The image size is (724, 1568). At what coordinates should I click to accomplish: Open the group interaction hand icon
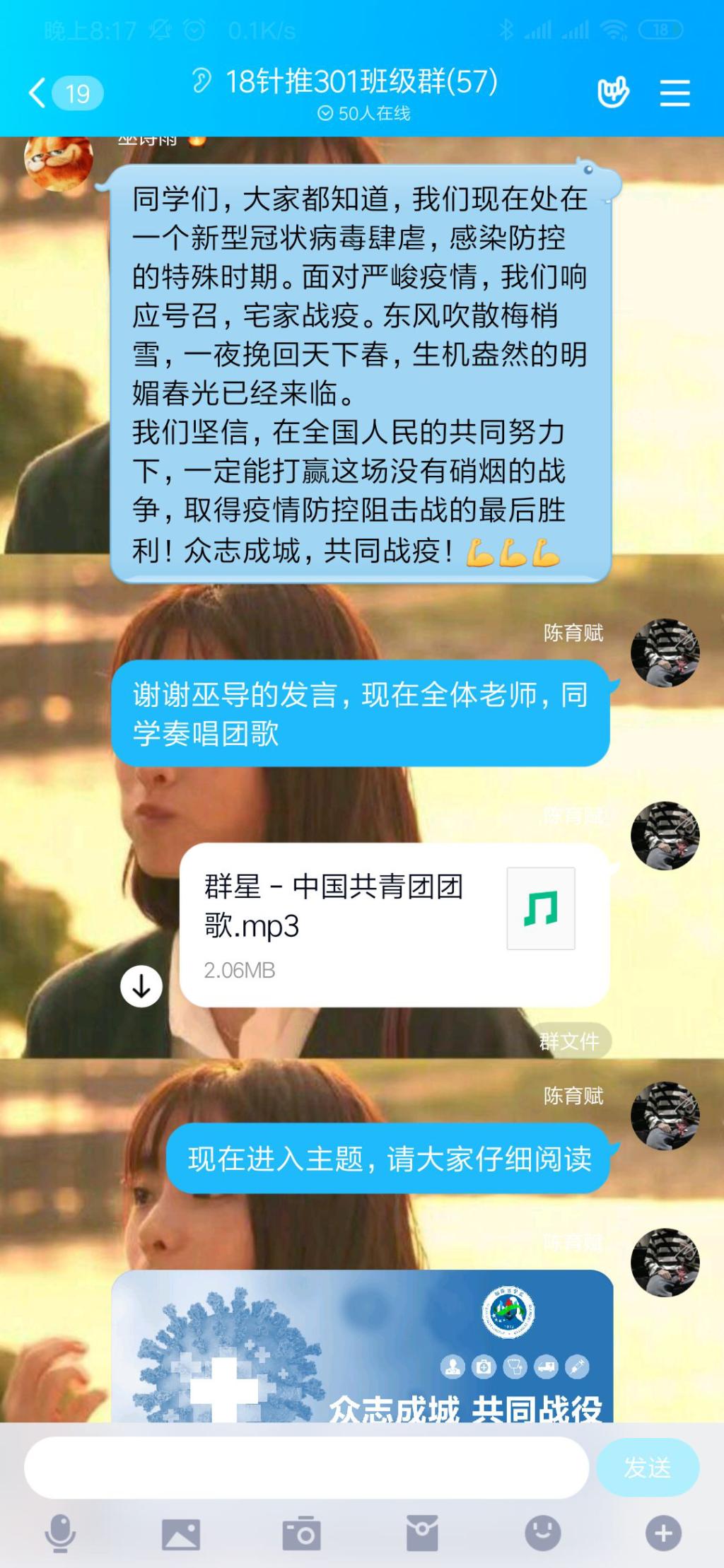[613, 93]
